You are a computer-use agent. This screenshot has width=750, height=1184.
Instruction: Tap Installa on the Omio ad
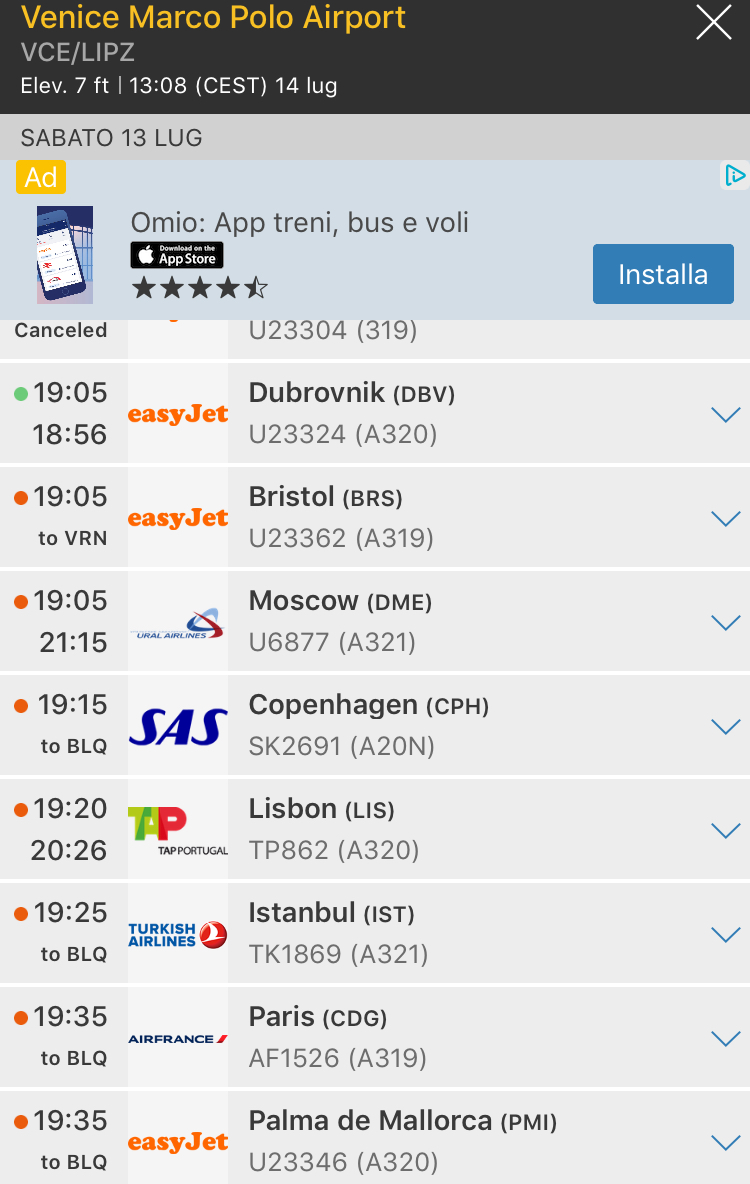pyautogui.click(x=663, y=274)
